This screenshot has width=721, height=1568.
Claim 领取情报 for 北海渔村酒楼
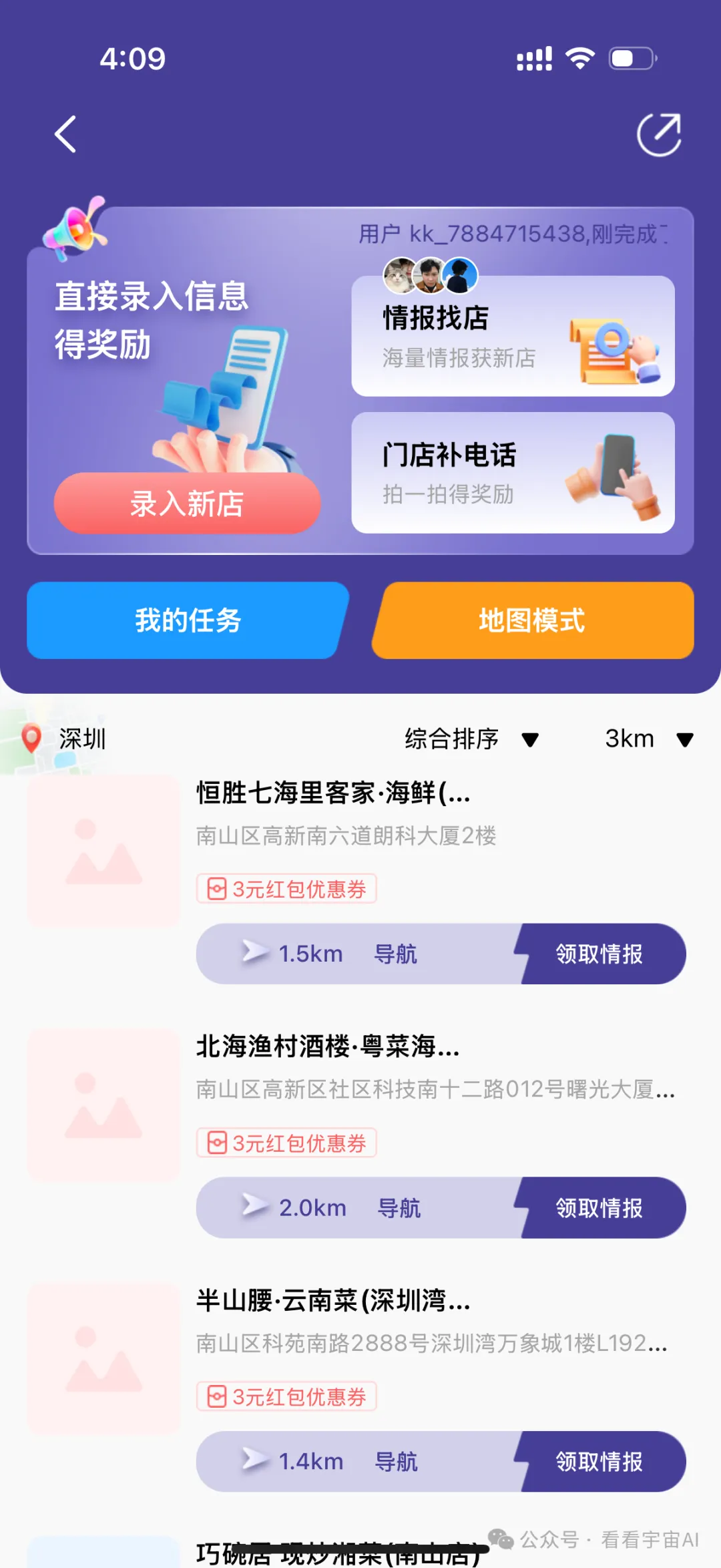[x=599, y=1208]
